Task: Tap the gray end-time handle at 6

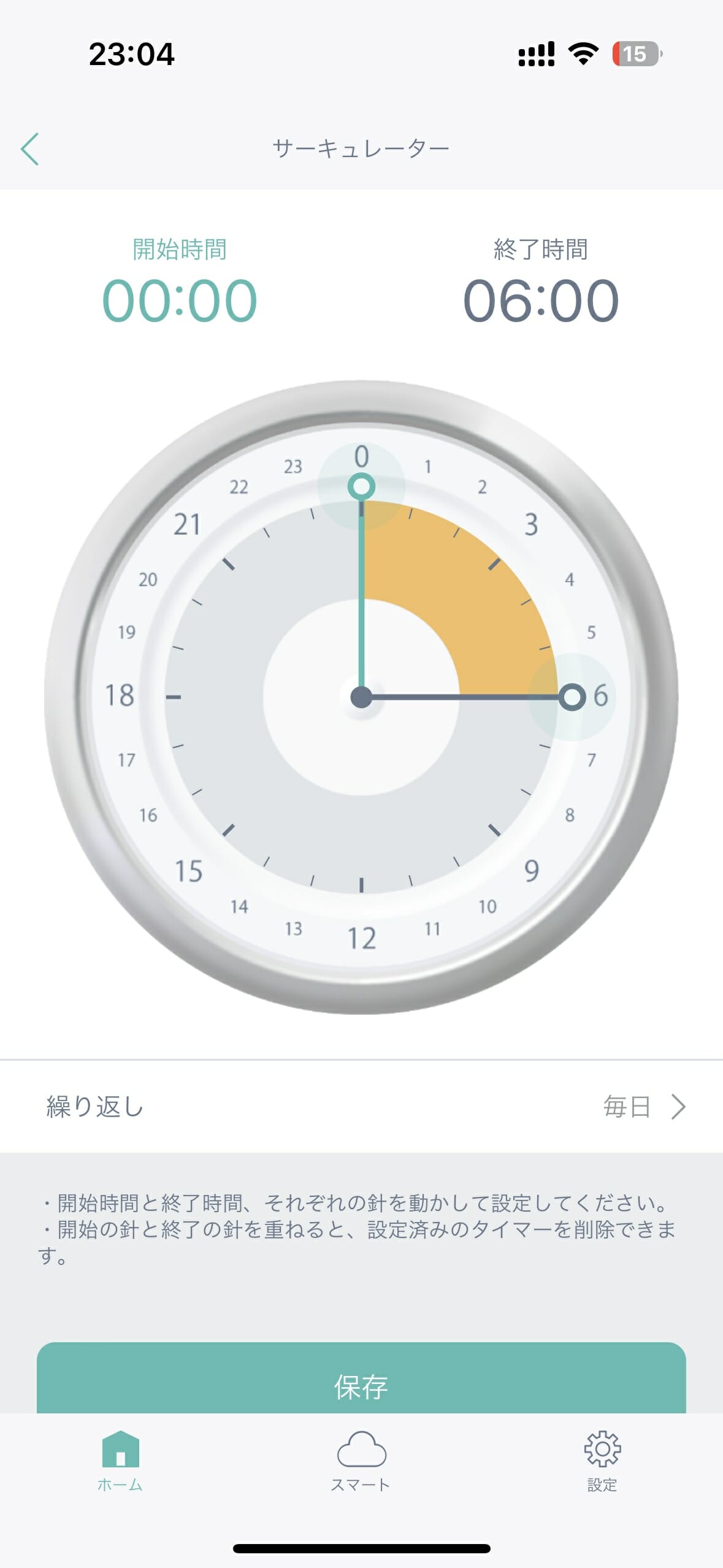Action: (572, 697)
